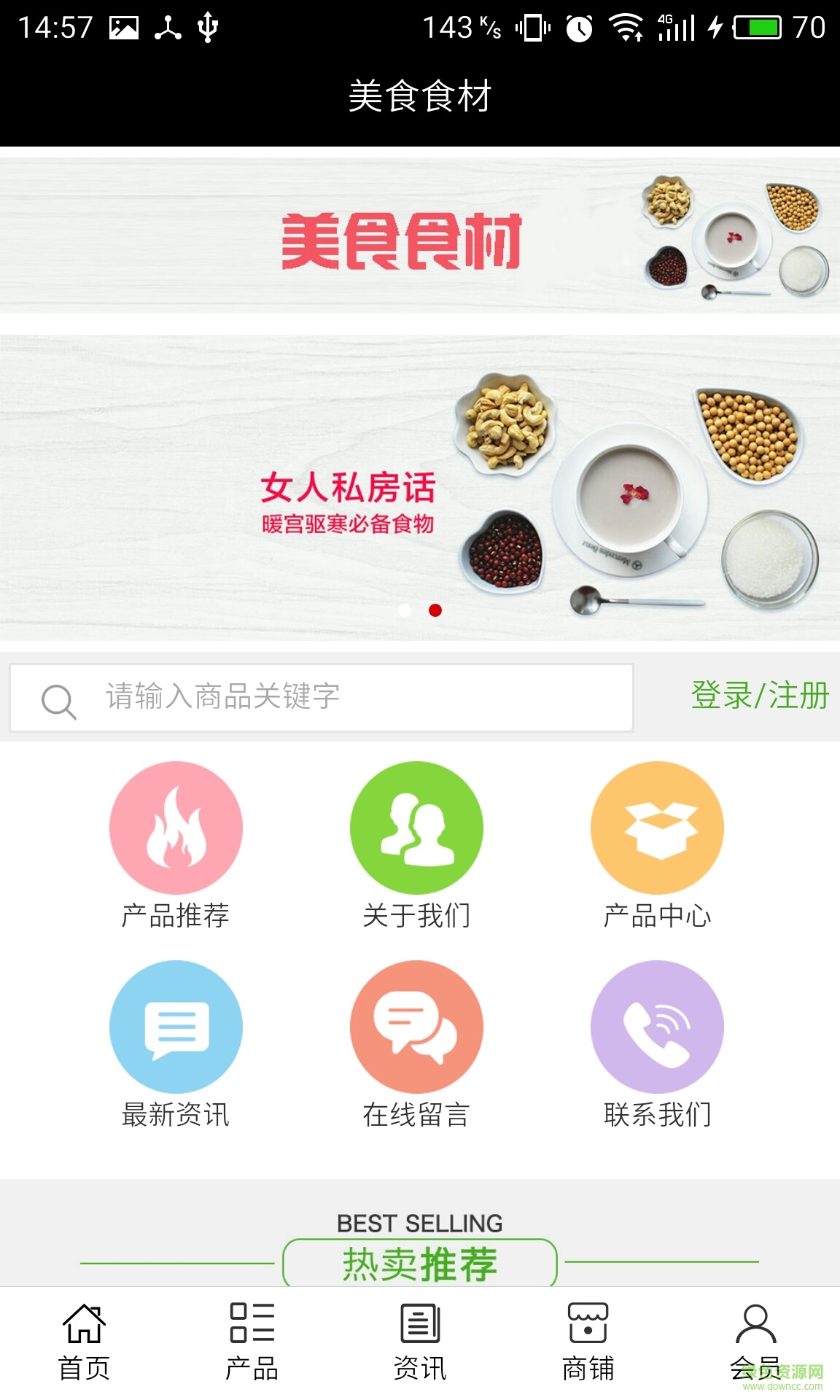840x1400 pixels.
Task: Switch to the 产品 tab
Action: pyautogui.click(x=252, y=1342)
